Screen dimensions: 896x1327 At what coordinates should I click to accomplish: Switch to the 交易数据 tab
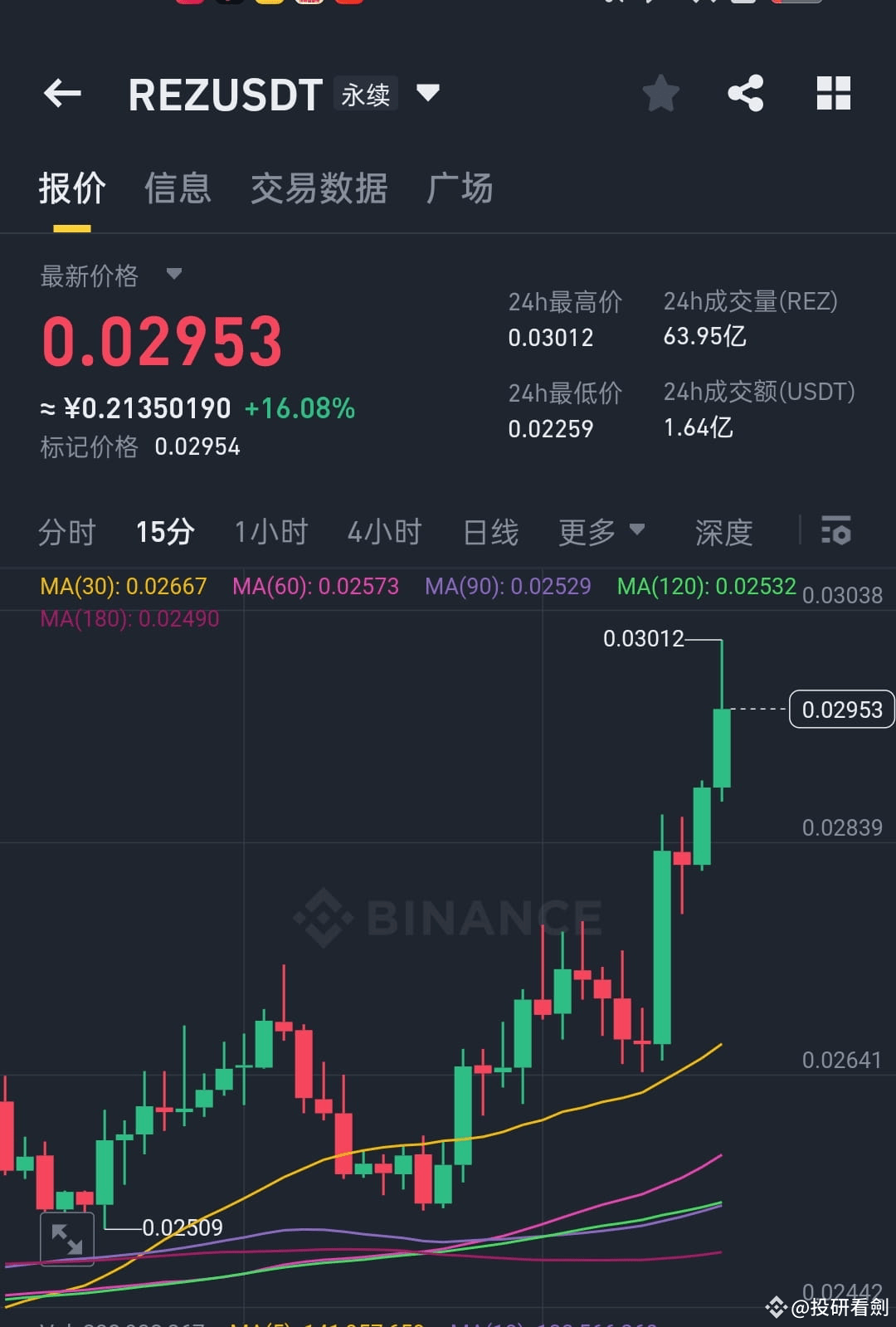tap(318, 189)
